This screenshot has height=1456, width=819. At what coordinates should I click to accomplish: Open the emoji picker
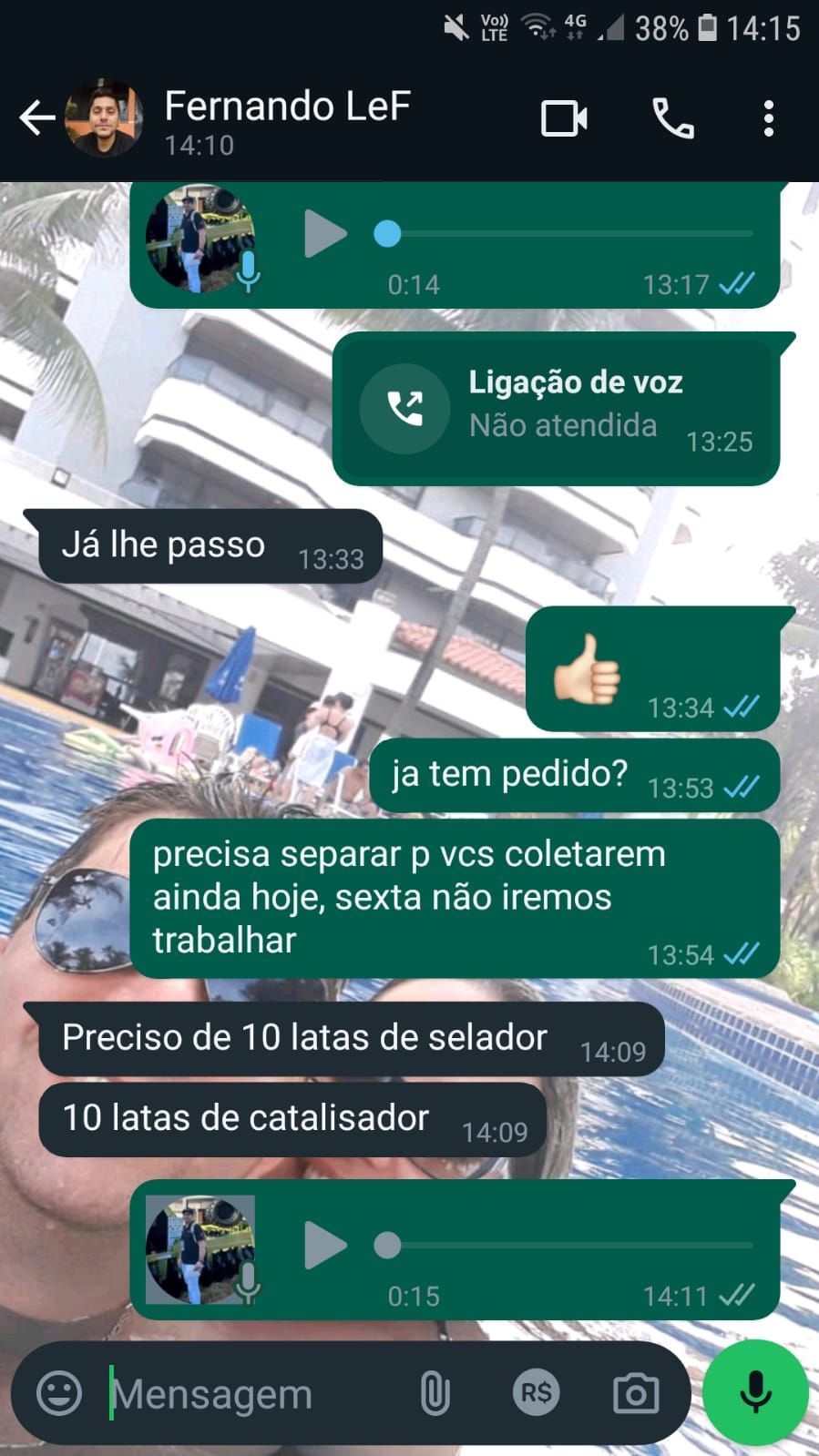tap(59, 1393)
